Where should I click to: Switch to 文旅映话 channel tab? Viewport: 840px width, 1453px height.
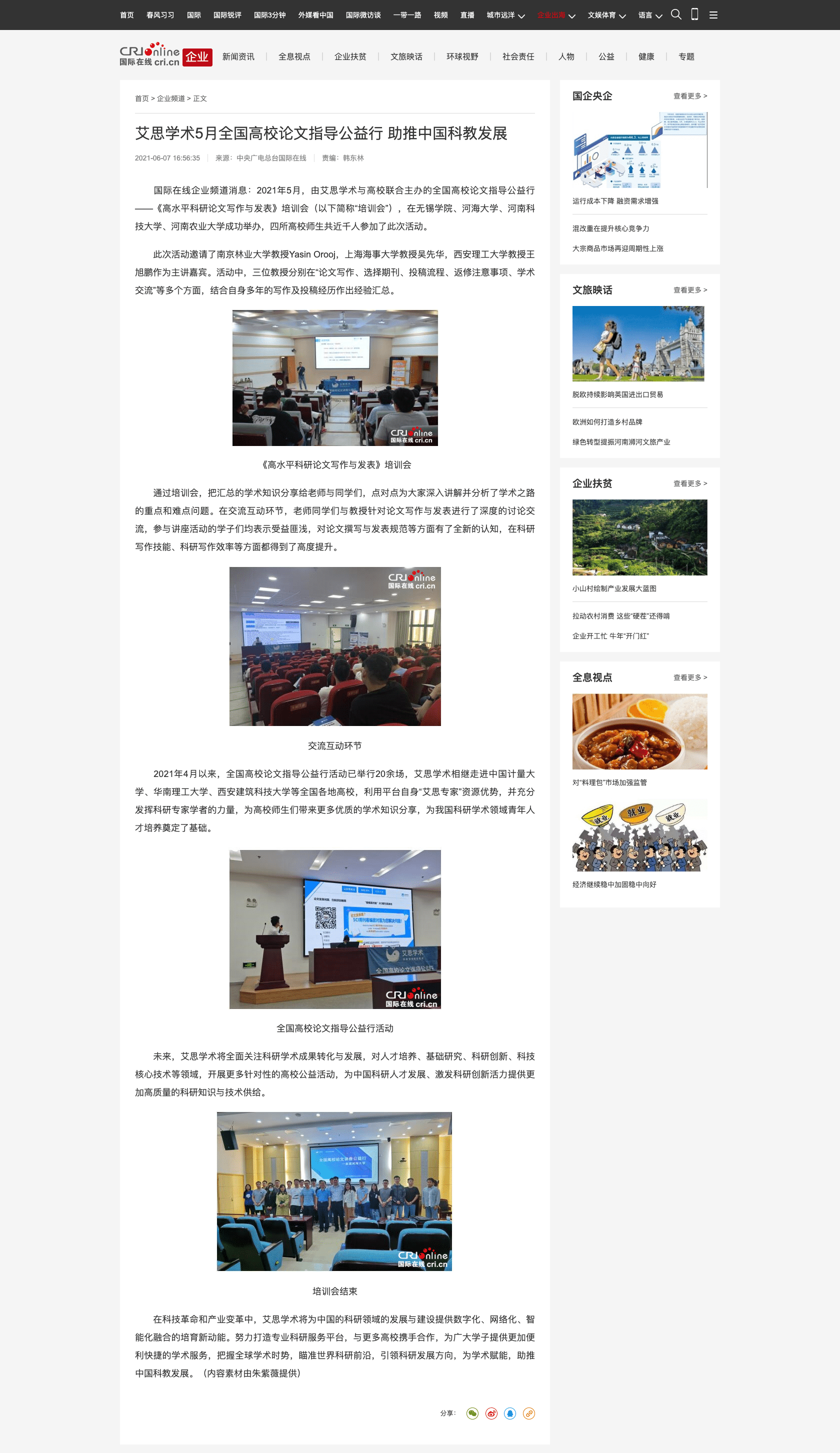406,56
